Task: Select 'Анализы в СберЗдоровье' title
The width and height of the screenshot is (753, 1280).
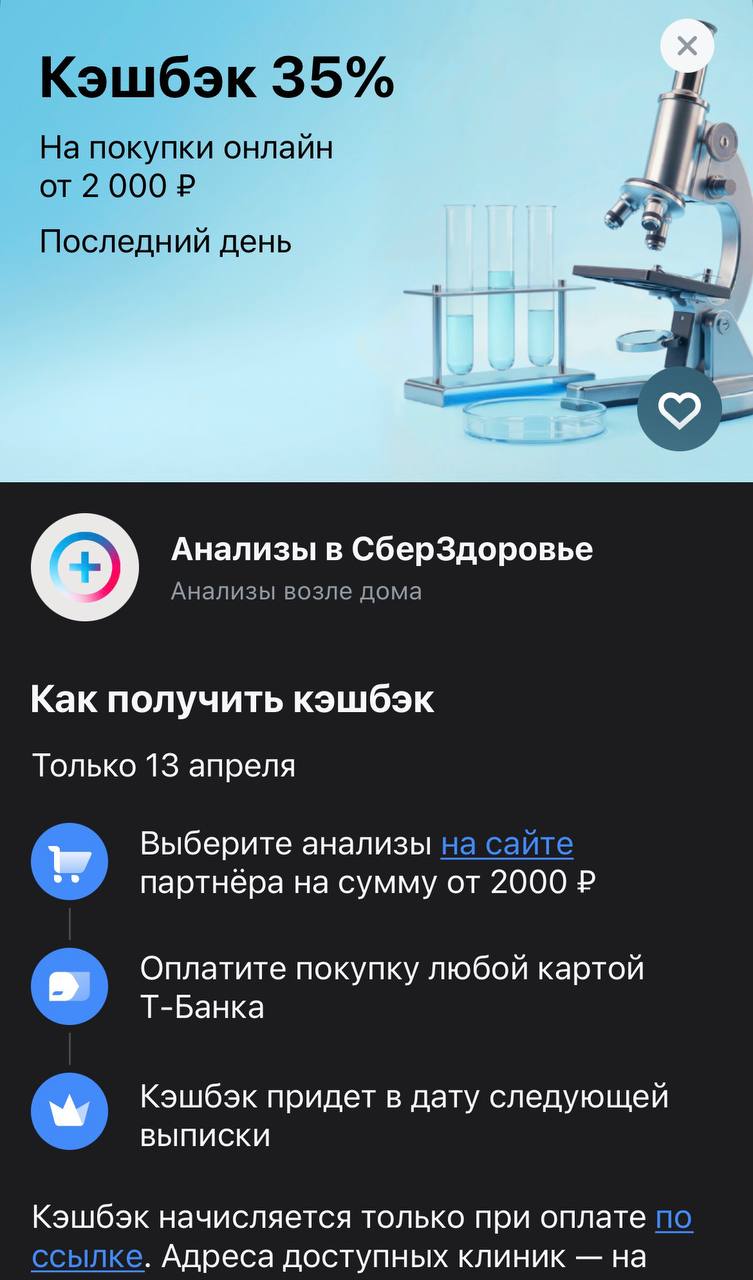Action: coord(381,549)
